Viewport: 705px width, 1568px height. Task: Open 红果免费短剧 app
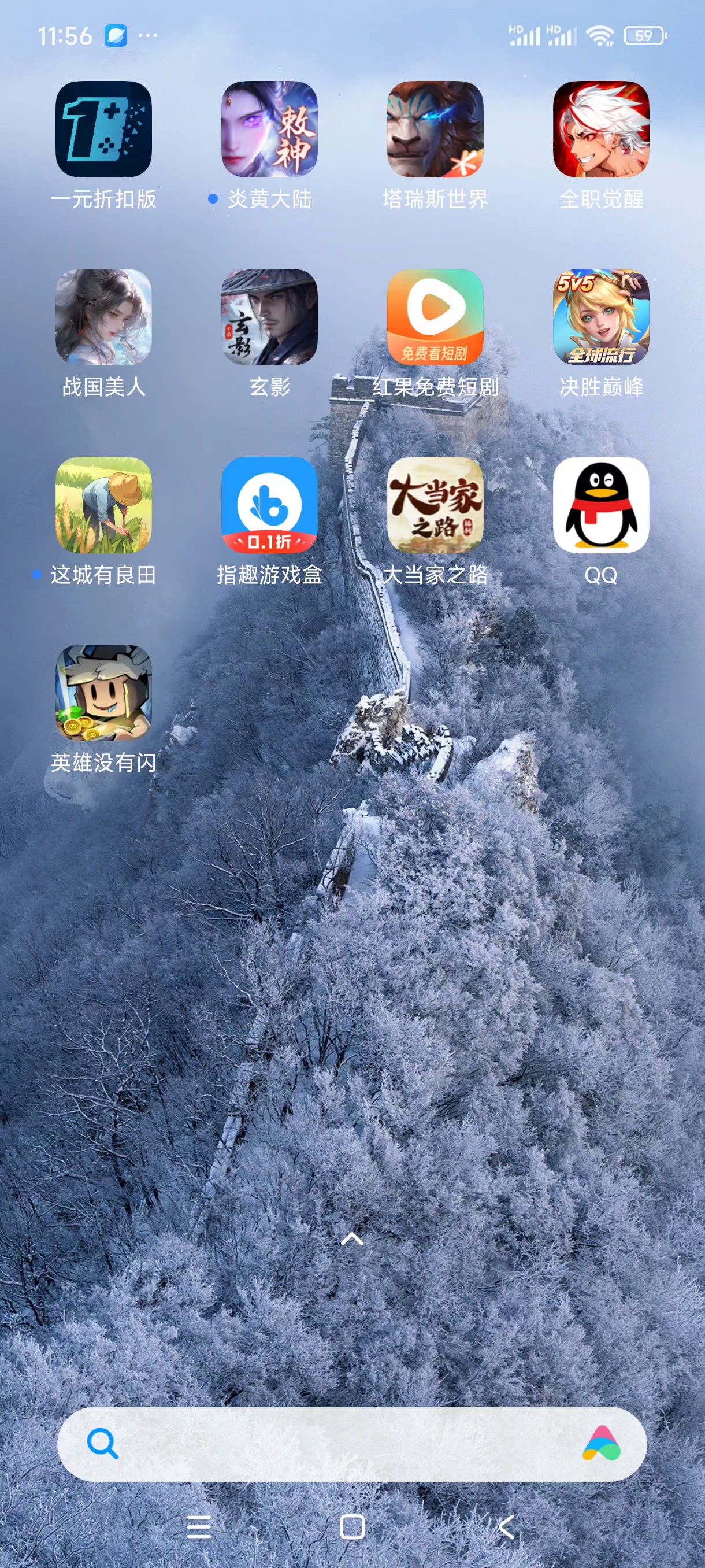coord(435,316)
